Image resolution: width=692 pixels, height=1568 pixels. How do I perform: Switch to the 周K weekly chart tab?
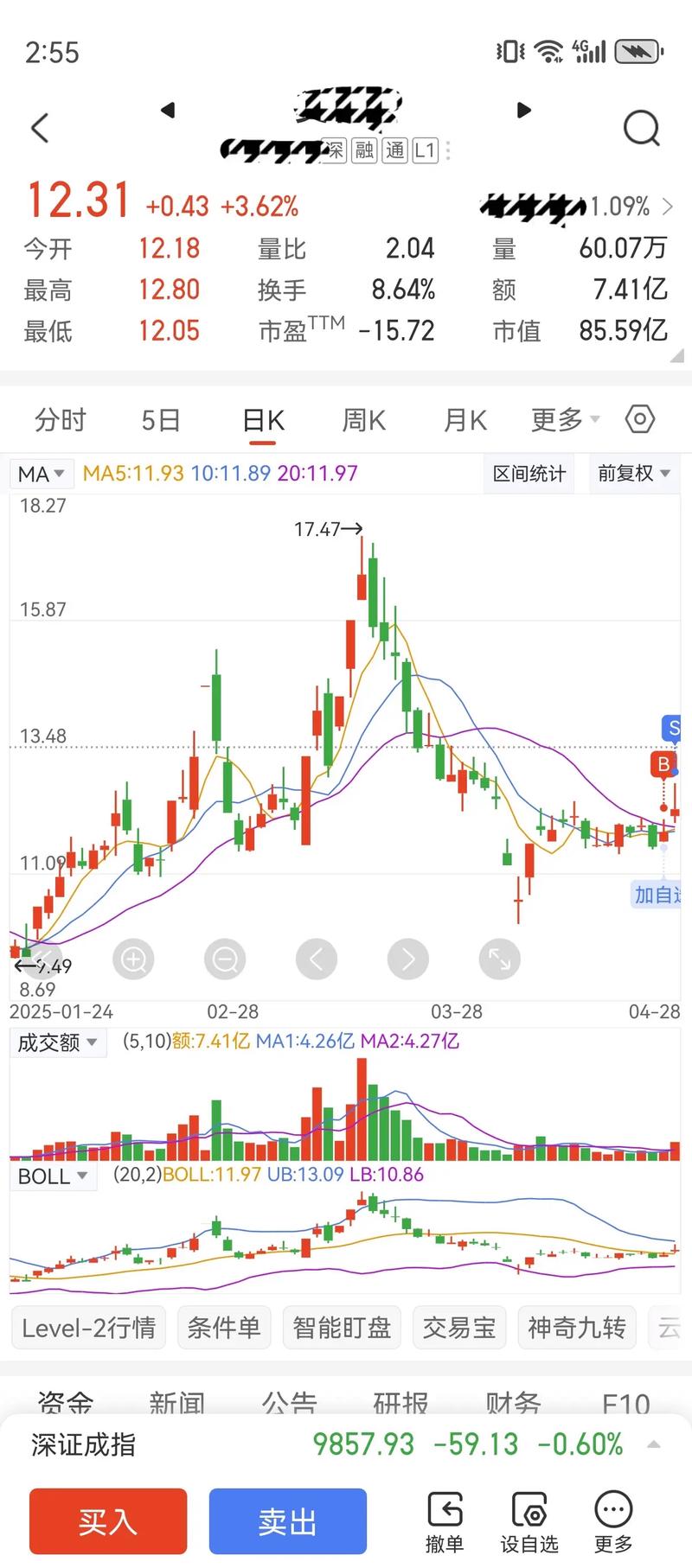[x=362, y=420]
